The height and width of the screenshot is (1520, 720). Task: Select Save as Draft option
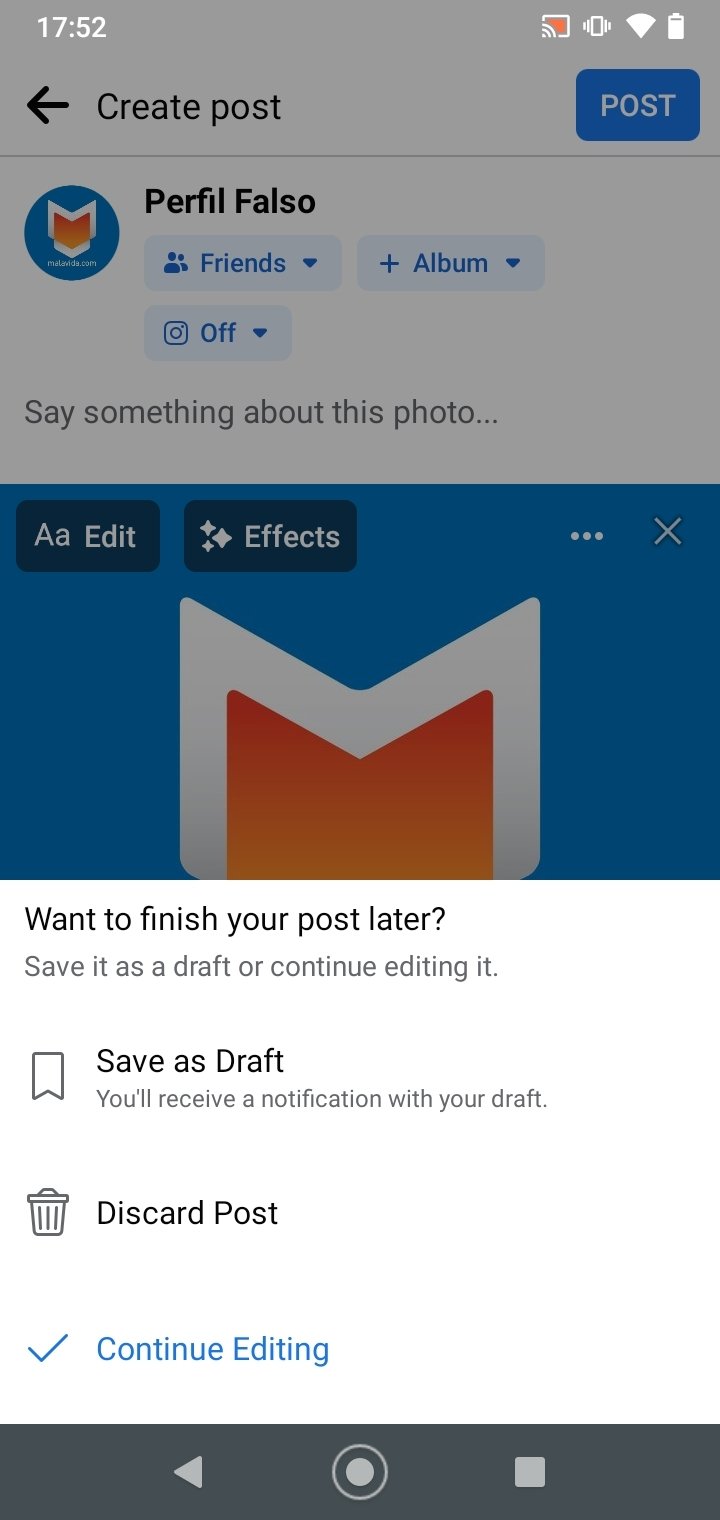[x=360, y=1077]
